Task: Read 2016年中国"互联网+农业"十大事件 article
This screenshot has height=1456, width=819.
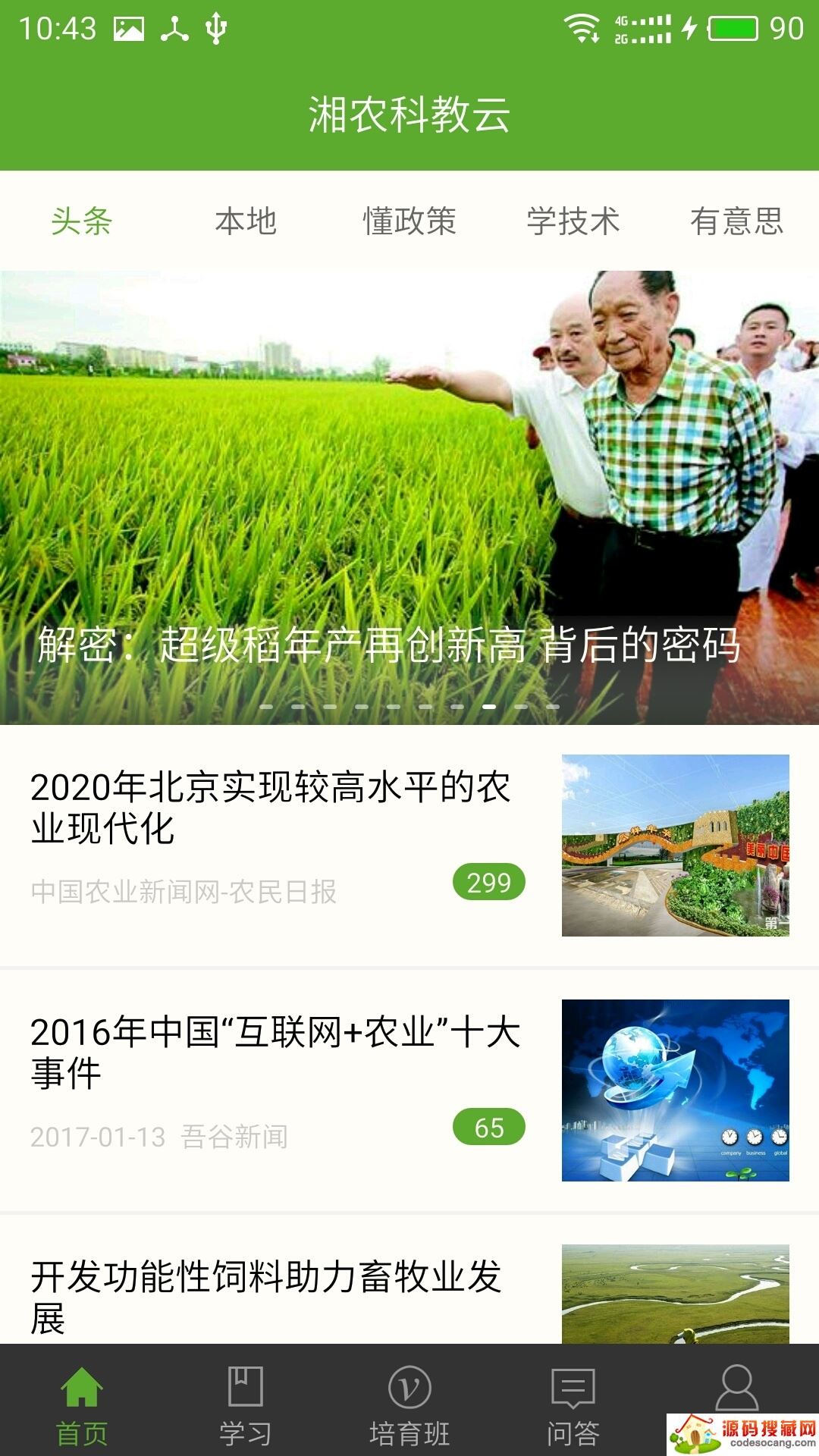Action: (x=275, y=1053)
